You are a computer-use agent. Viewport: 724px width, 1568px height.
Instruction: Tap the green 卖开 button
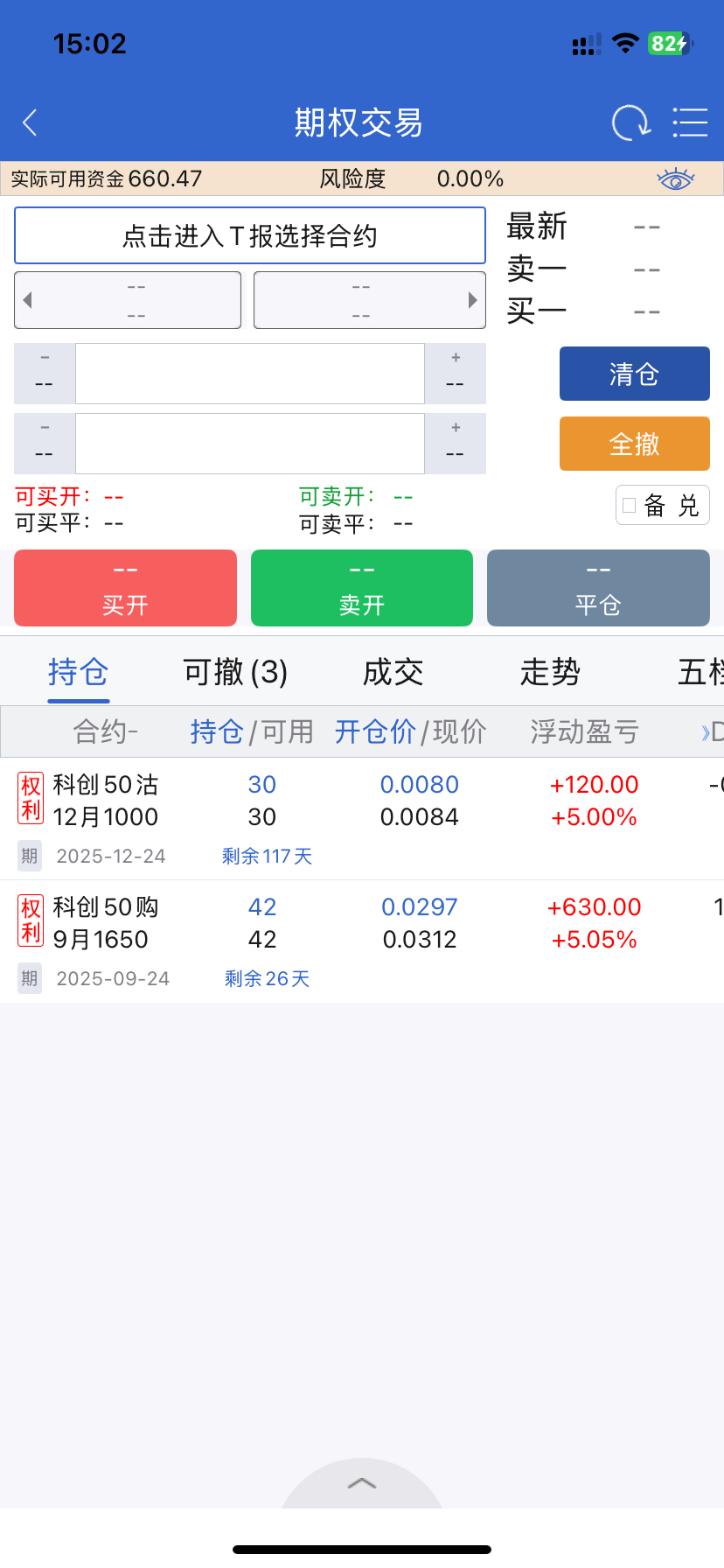[x=362, y=588]
